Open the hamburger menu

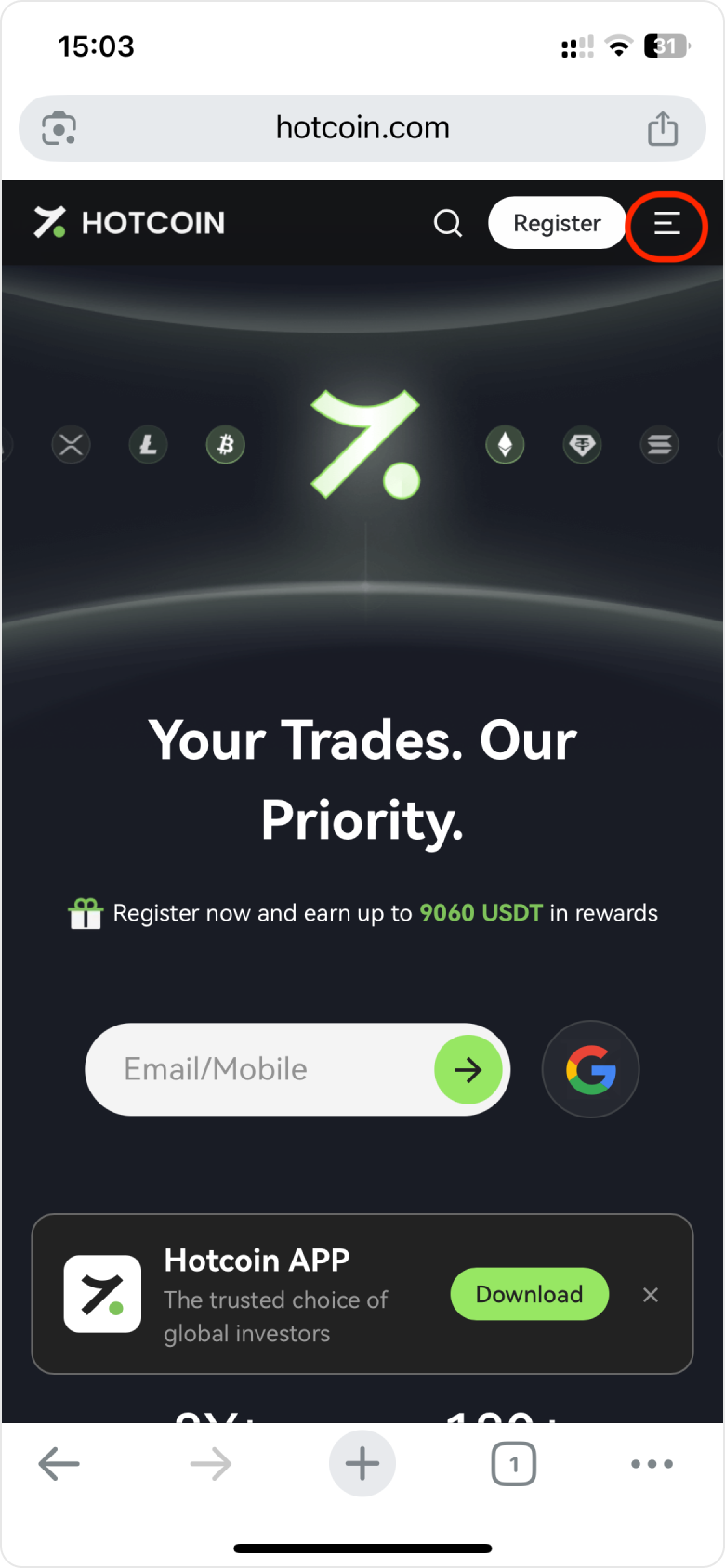tap(666, 223)
